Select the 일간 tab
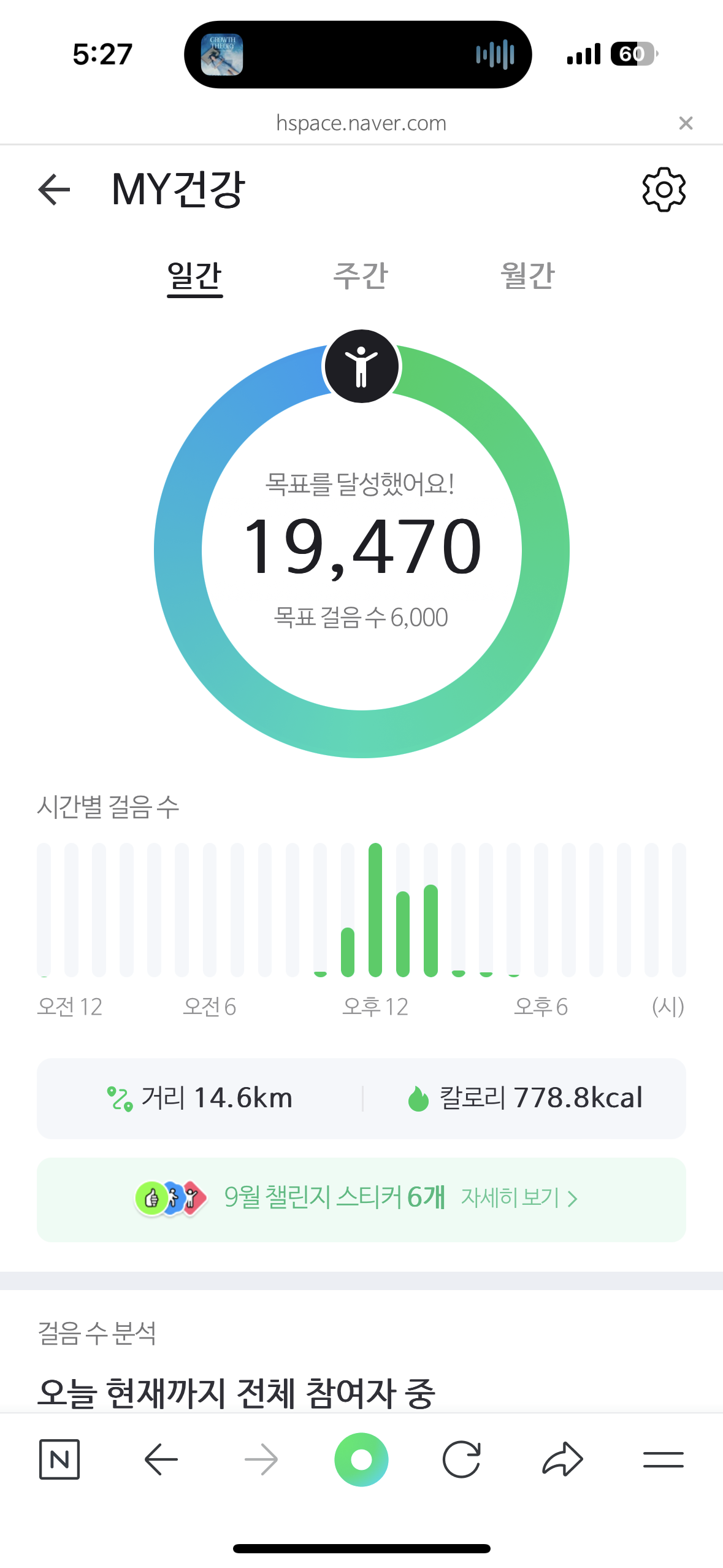The width and height of the screenshot is (723, 1568). point(194,275)
